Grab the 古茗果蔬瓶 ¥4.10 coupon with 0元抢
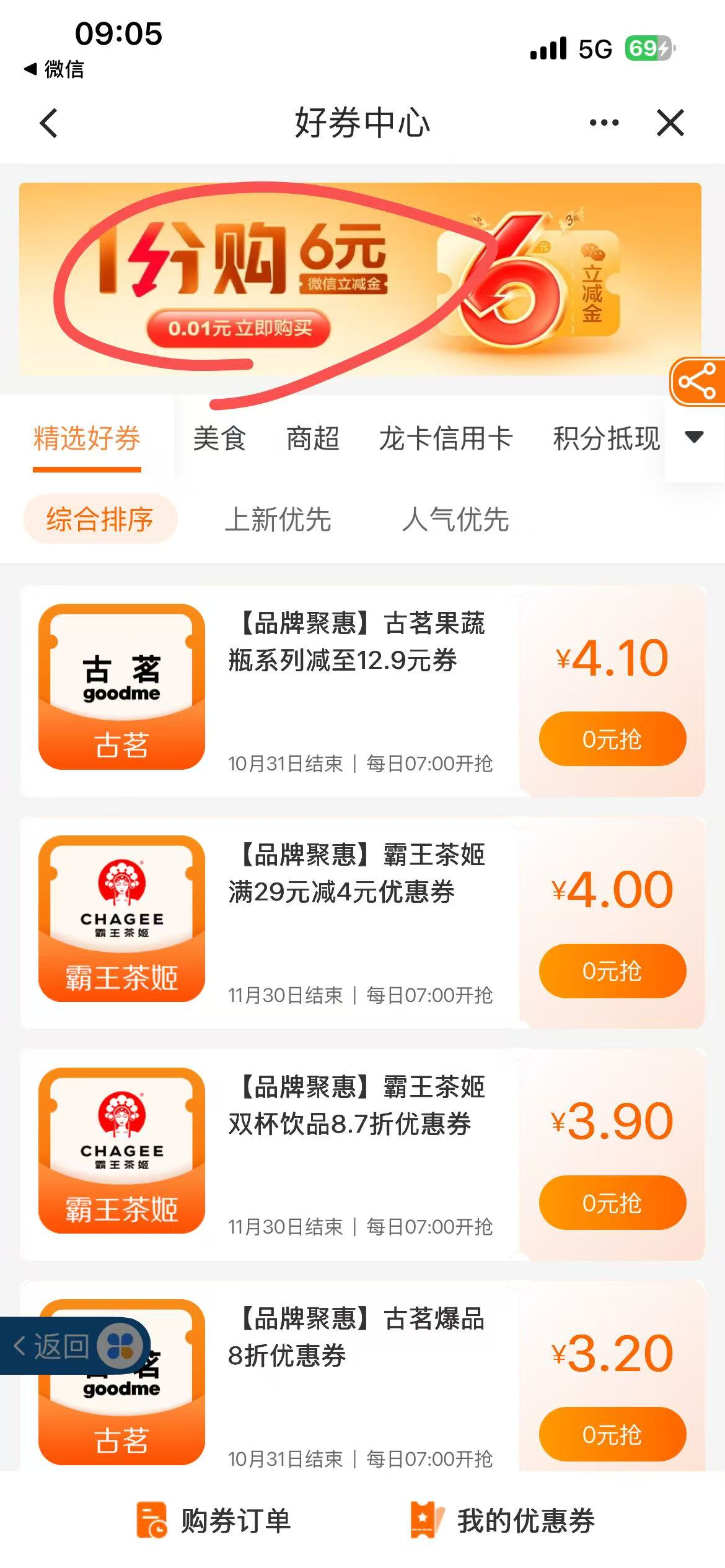 tap(612, 739)
